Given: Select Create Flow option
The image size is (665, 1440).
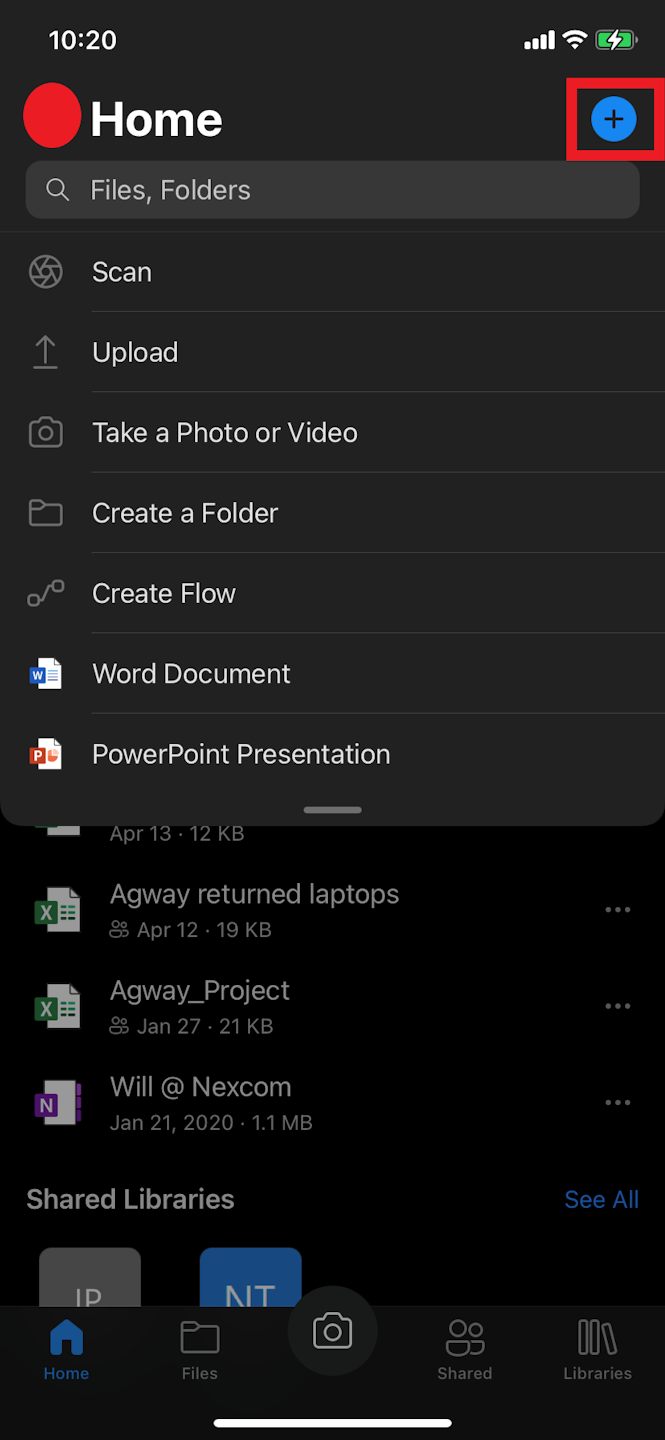Looking at the screenshot, I should click(x=164, y=593).
